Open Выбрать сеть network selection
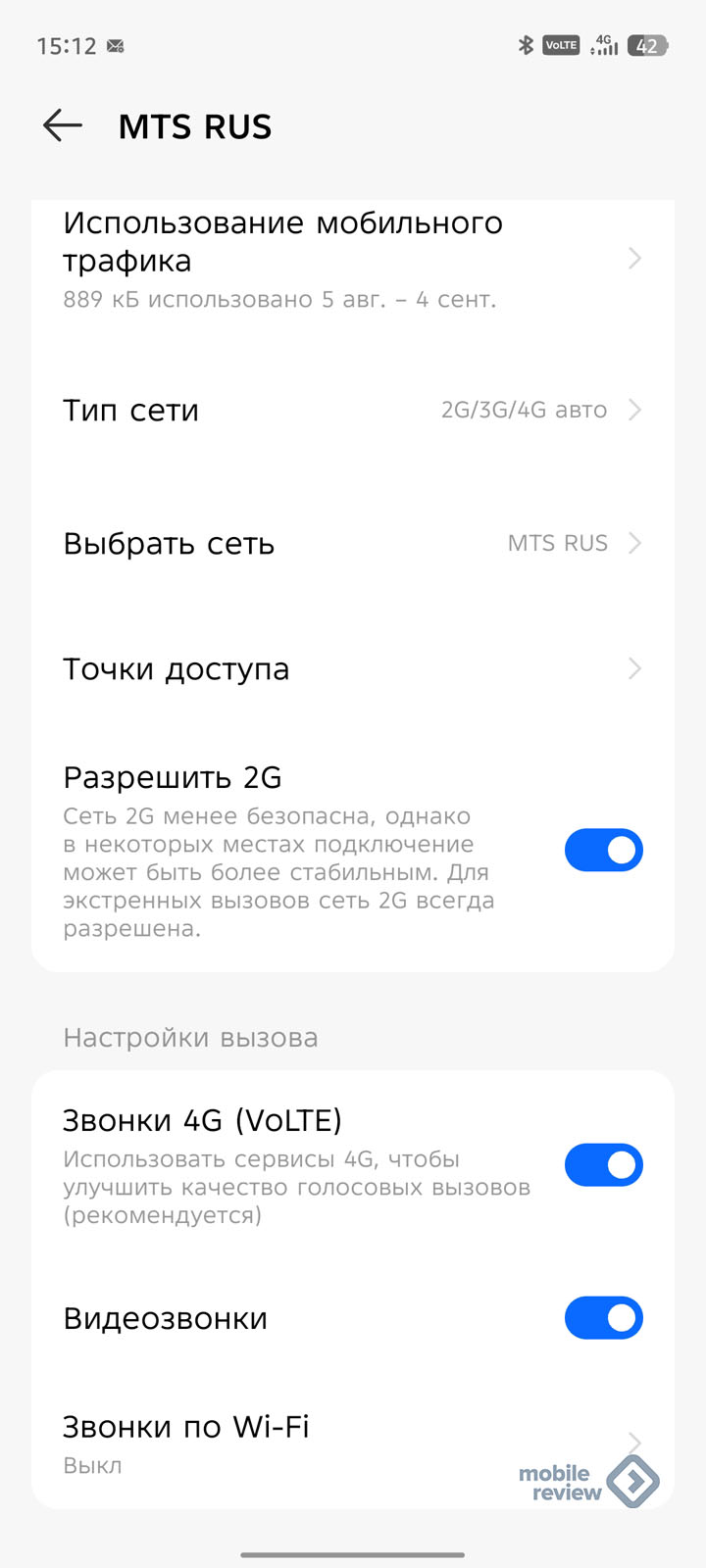 [353, 543]
